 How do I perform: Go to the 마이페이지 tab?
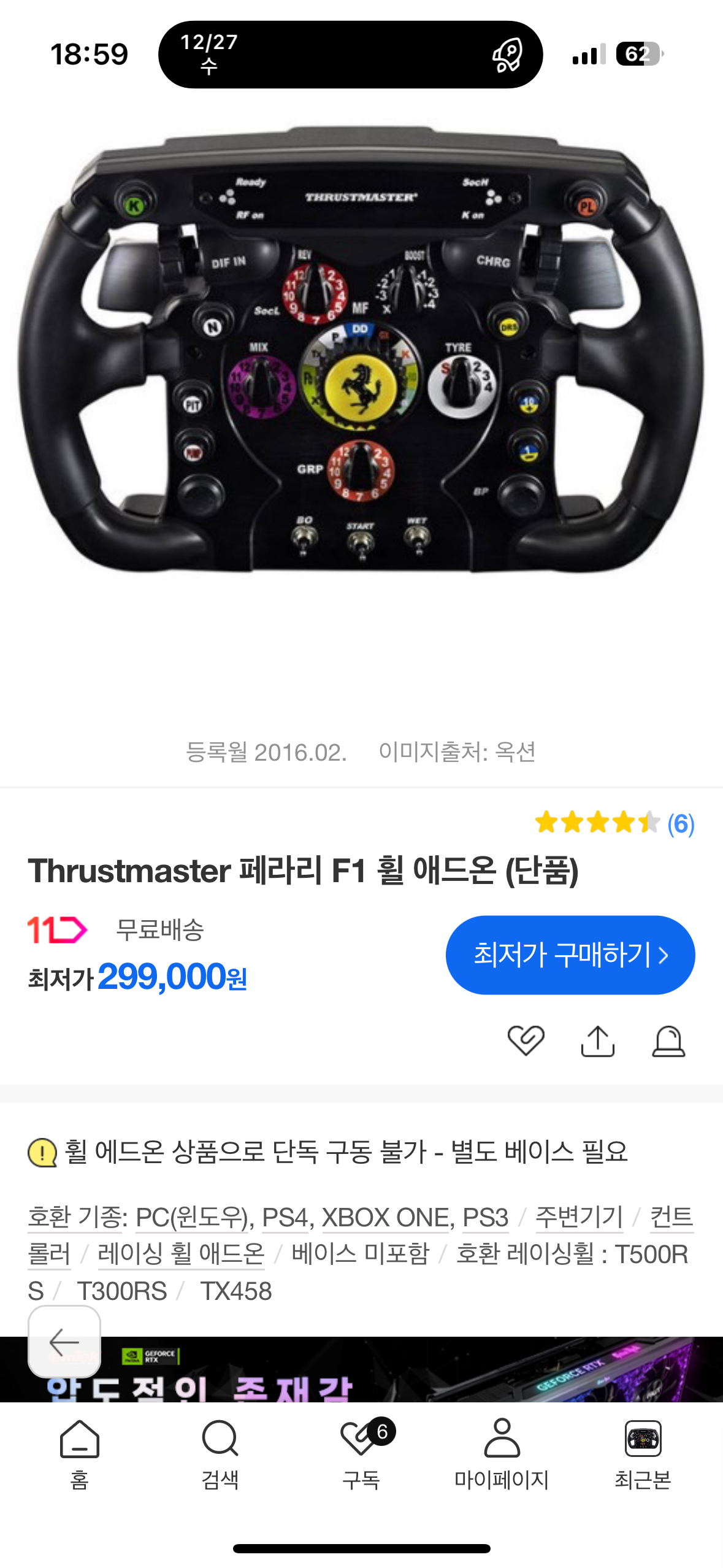click(x=502, y=1454)
